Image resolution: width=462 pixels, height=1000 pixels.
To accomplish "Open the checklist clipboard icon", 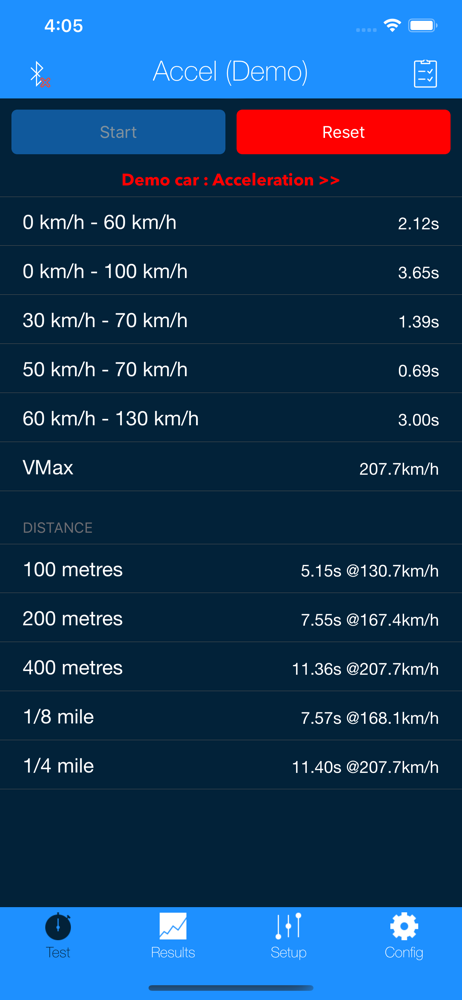I will (x=426, y=74).
